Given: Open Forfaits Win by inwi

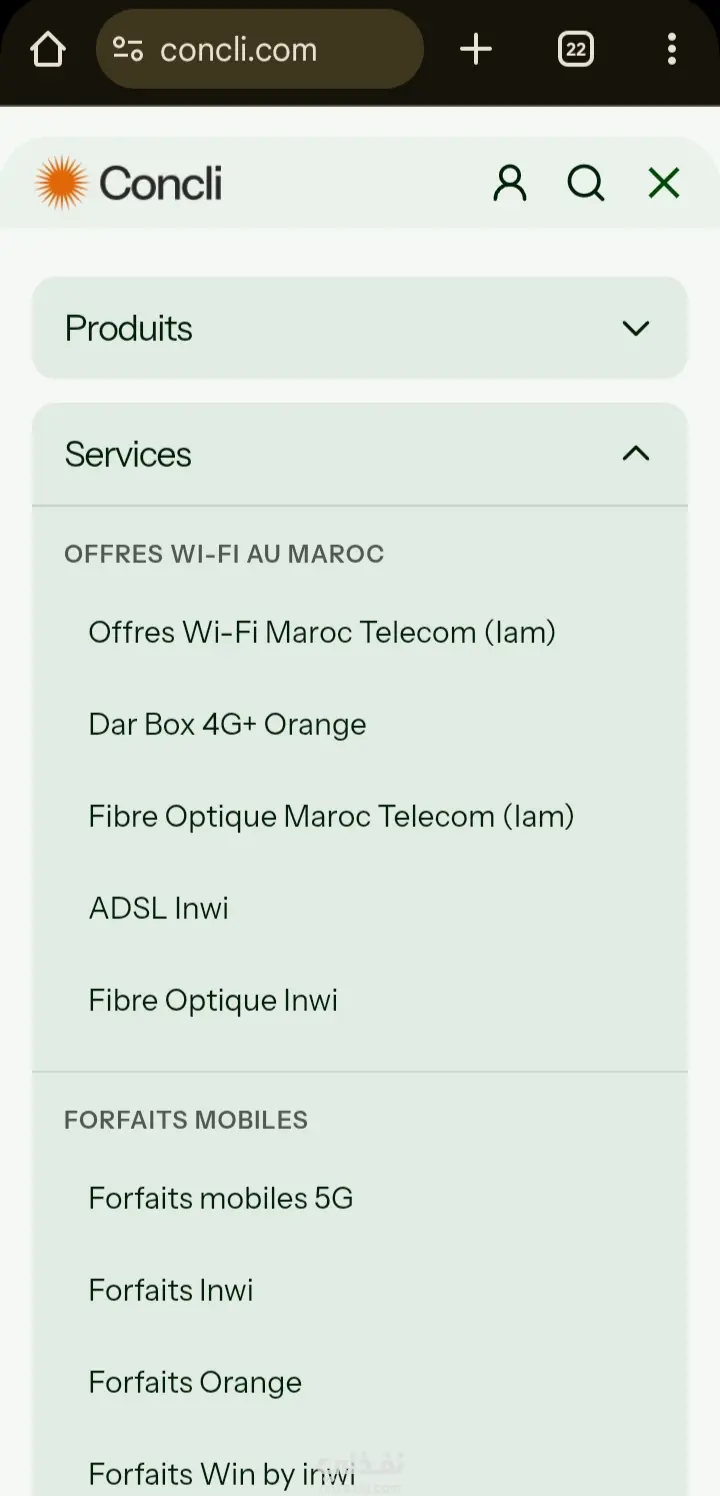Looking at the screenshot, I should click(221, 1474).
